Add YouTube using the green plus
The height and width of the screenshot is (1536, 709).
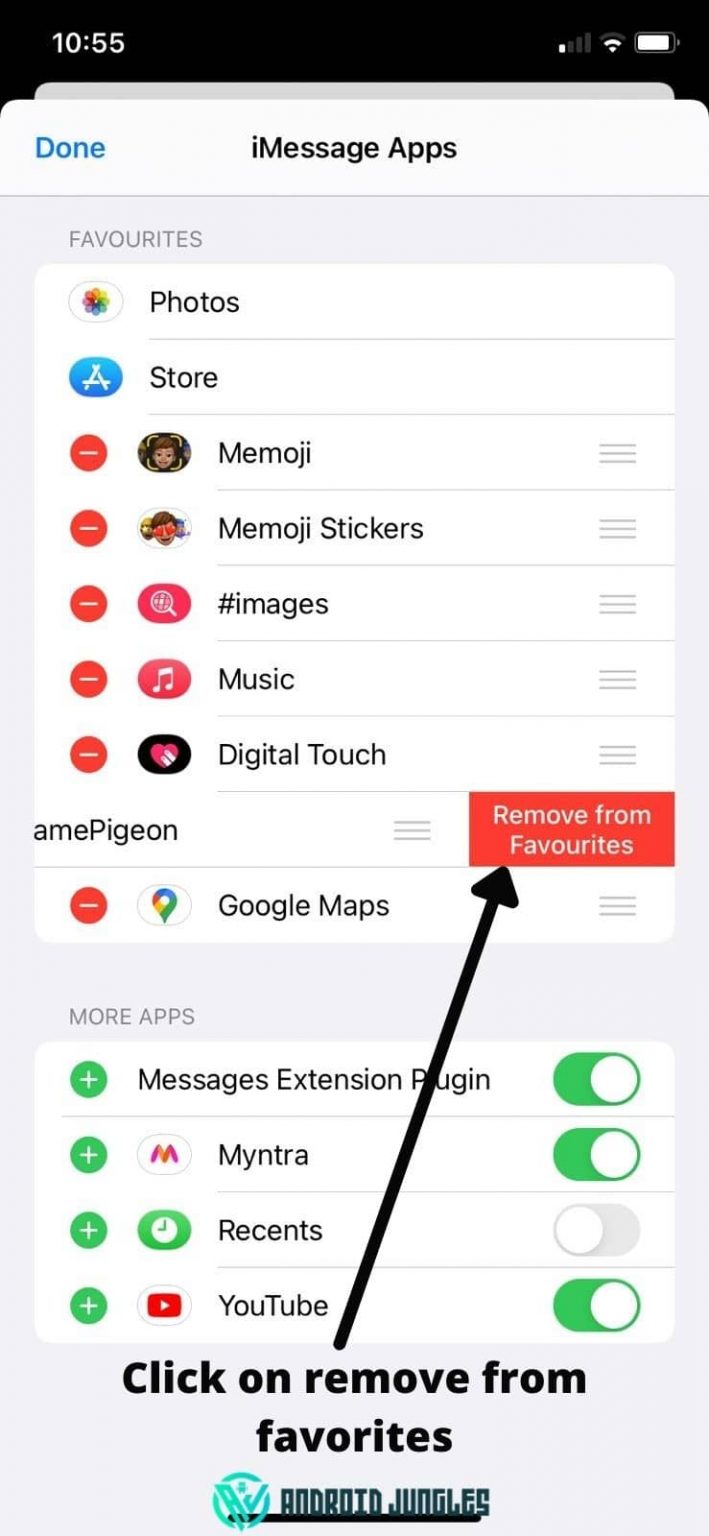pos(89,1306)
